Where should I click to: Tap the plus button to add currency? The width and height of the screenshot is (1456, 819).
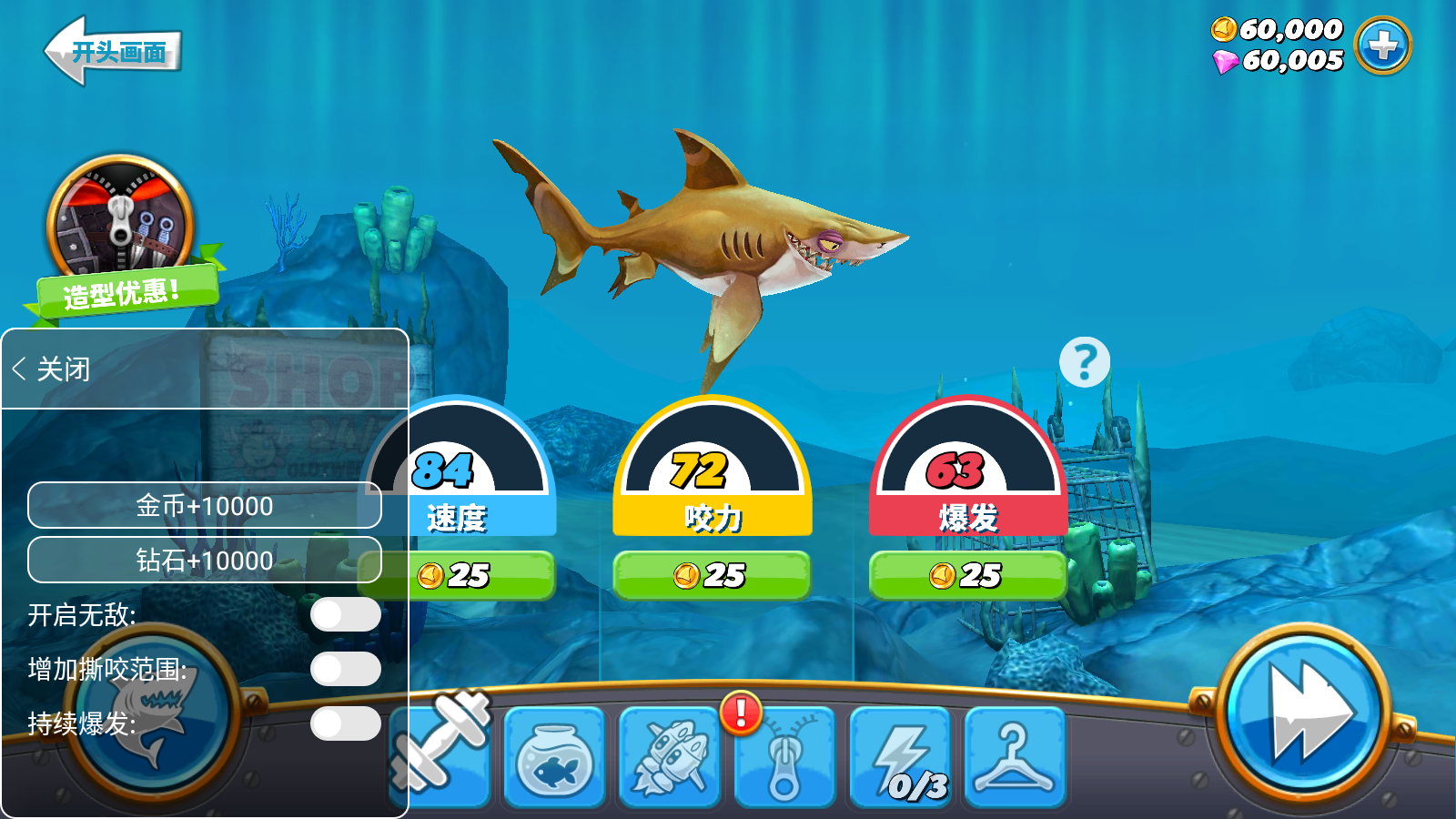coord(1382,45)
